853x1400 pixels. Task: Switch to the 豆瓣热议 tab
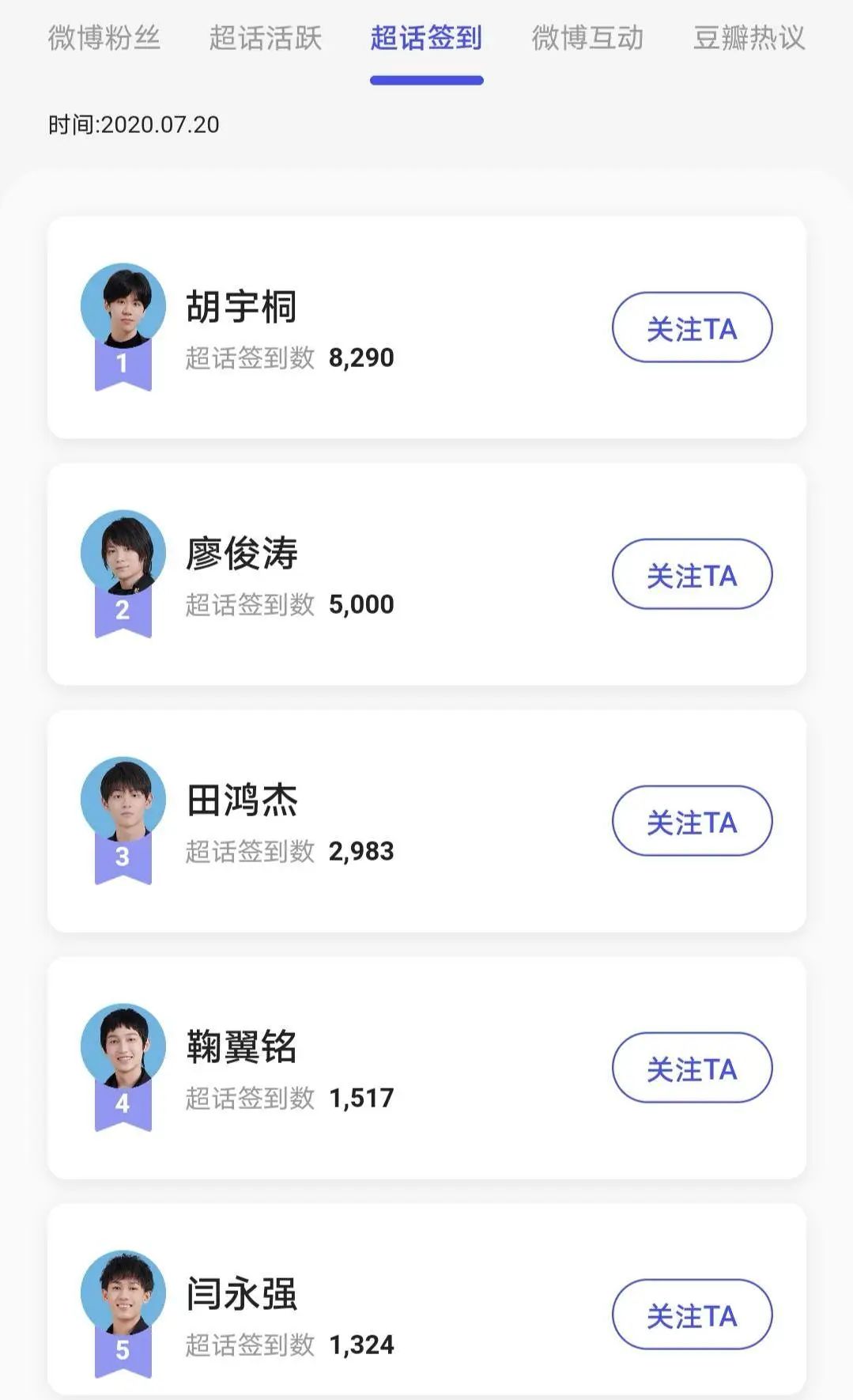point(749,37)
